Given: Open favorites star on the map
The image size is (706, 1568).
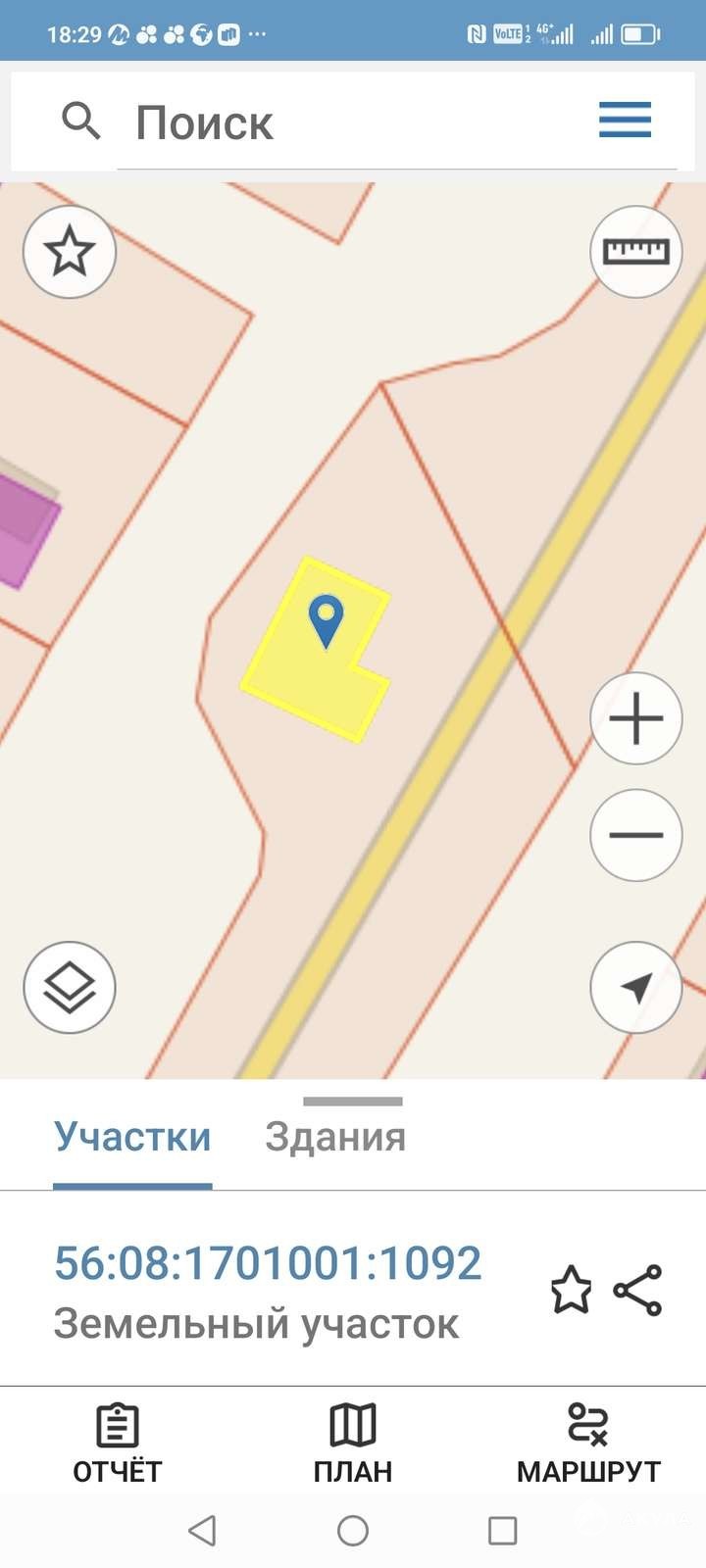Looking at the screenshot, I should 70,252.
